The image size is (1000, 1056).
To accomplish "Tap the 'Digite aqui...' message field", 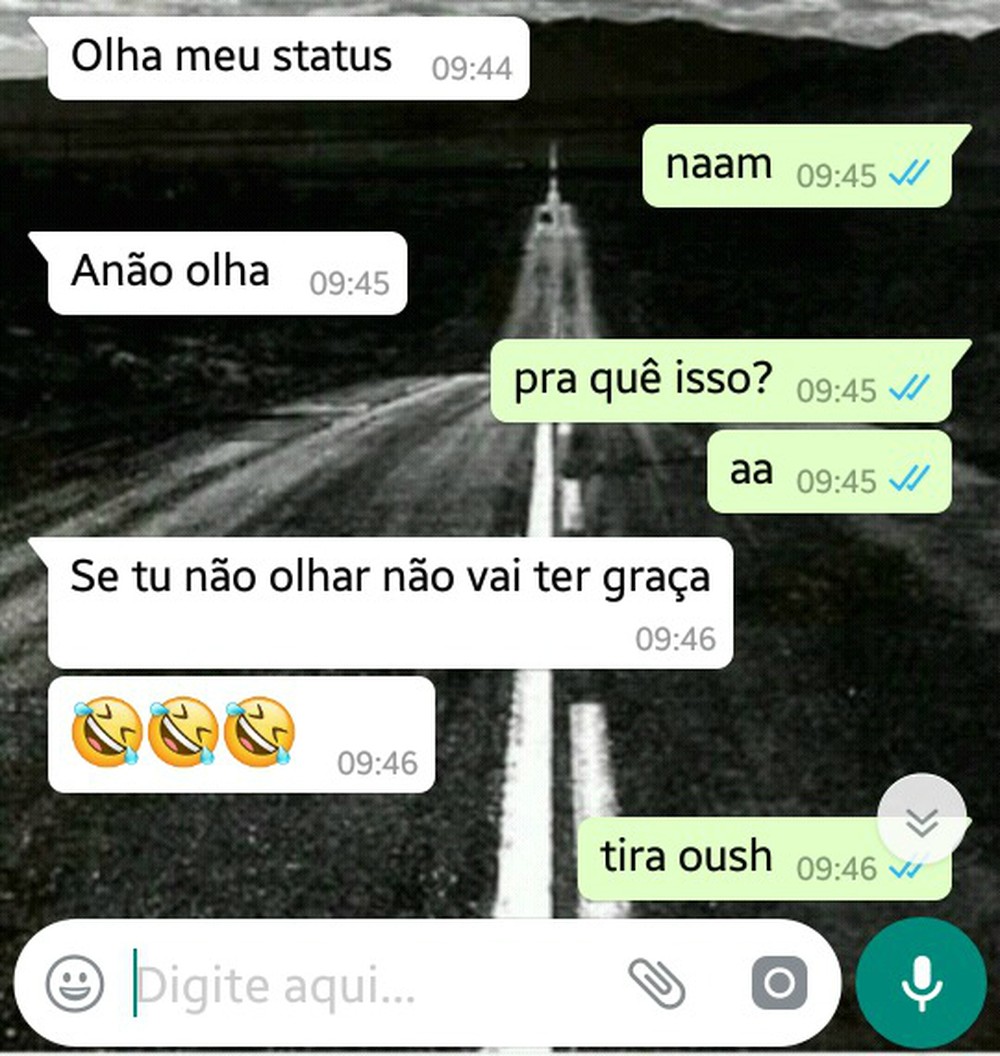I will click(x=370, y=986).
